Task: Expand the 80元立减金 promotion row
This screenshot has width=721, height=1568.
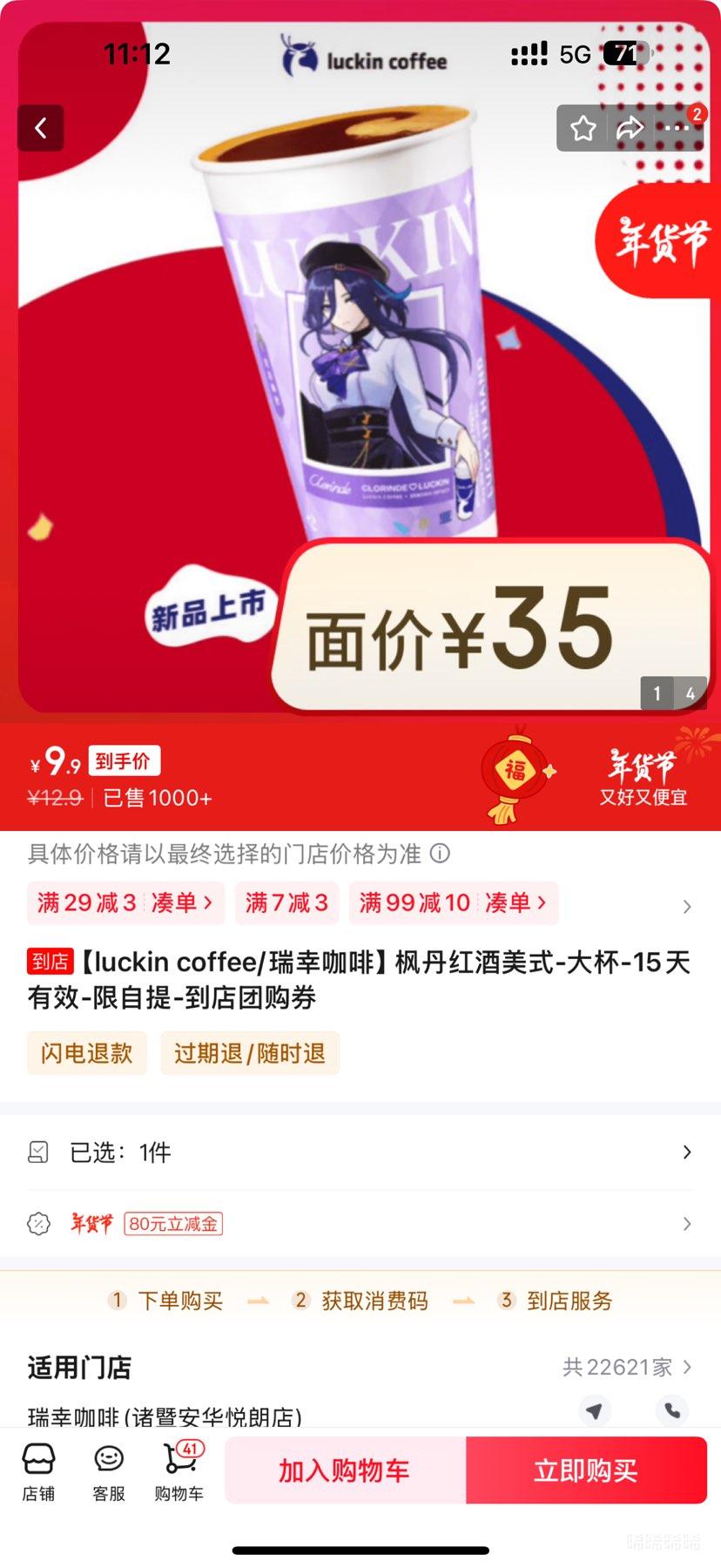Action: pos(360,1223)
